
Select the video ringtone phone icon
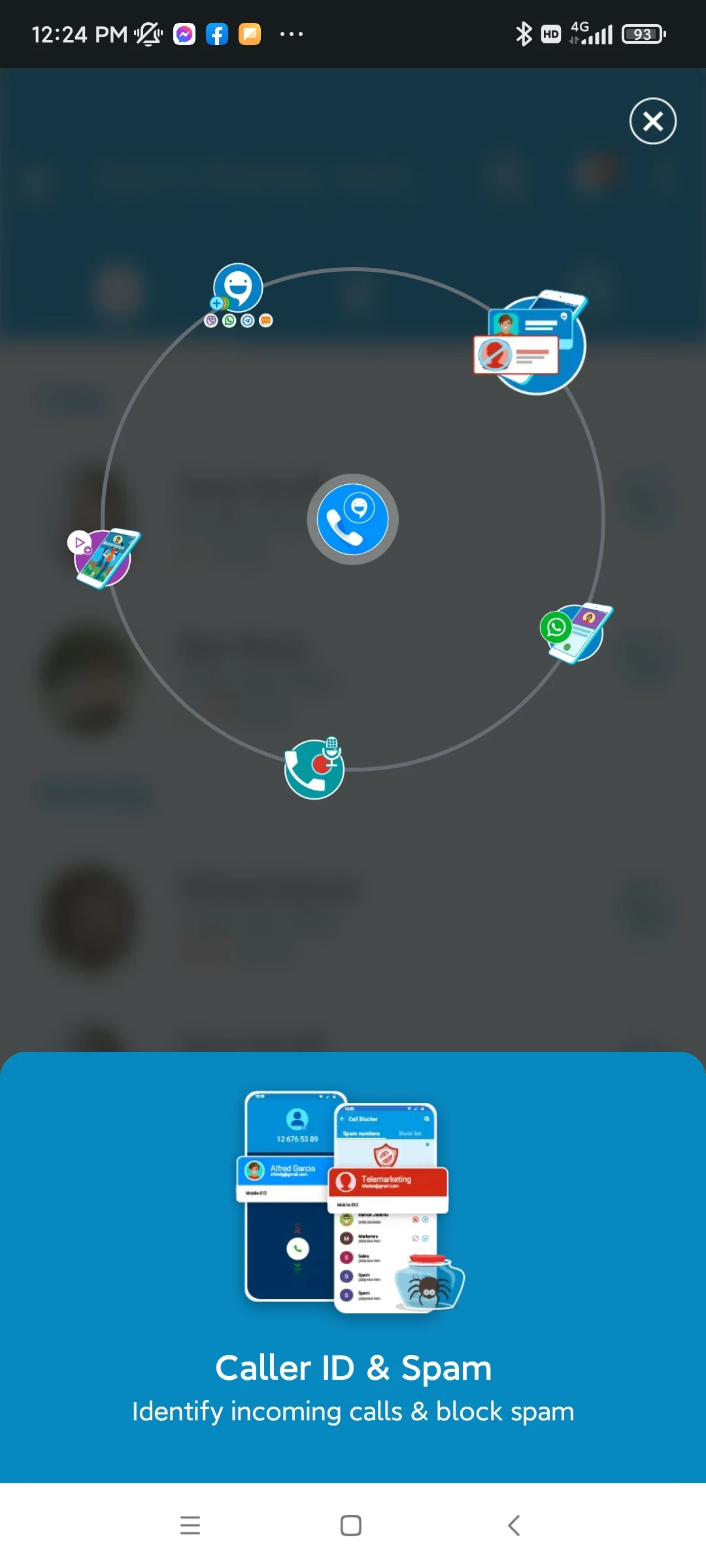(x=104, y=558)
